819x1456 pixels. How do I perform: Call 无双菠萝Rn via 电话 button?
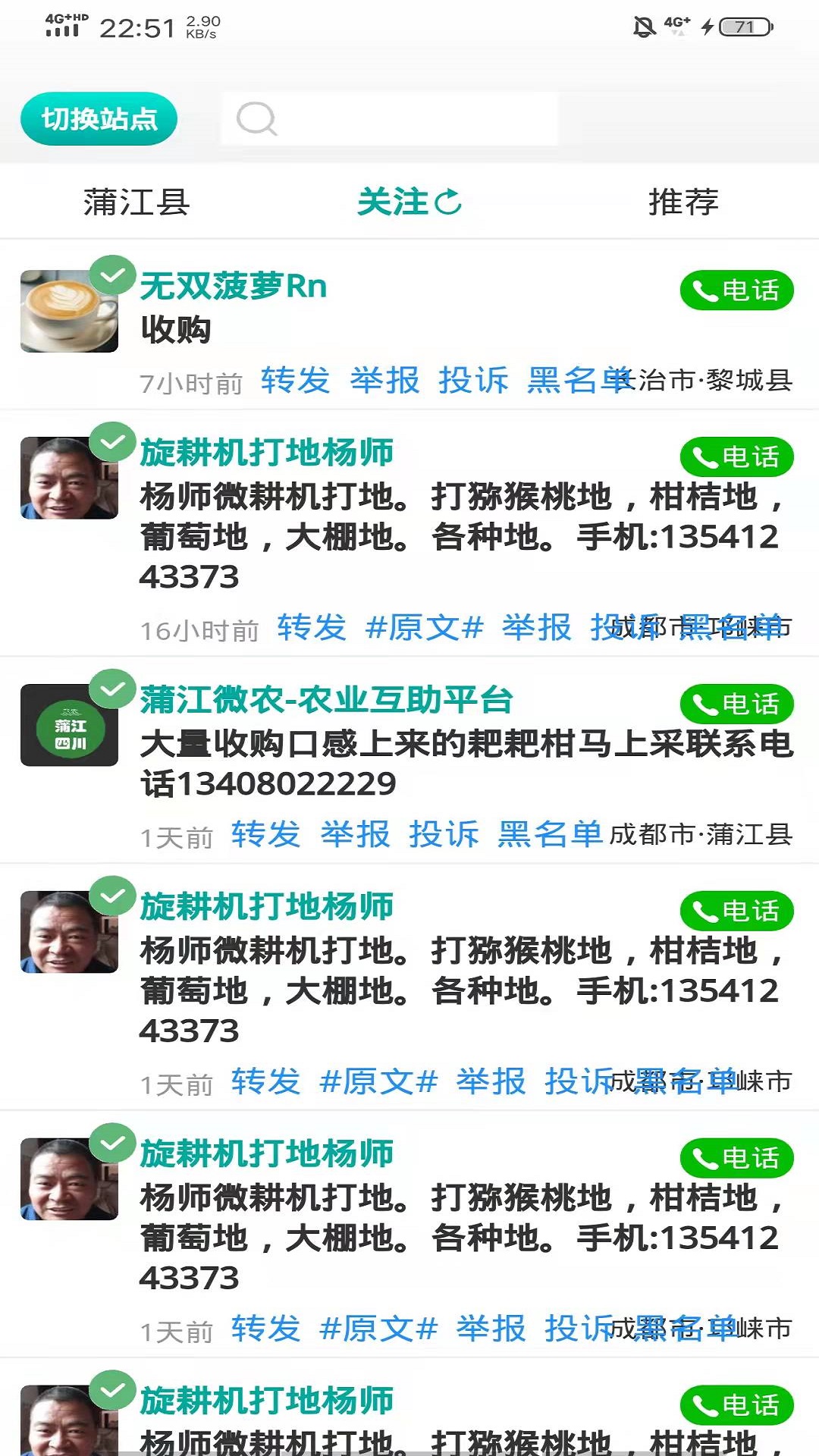(x=736, y=290)
